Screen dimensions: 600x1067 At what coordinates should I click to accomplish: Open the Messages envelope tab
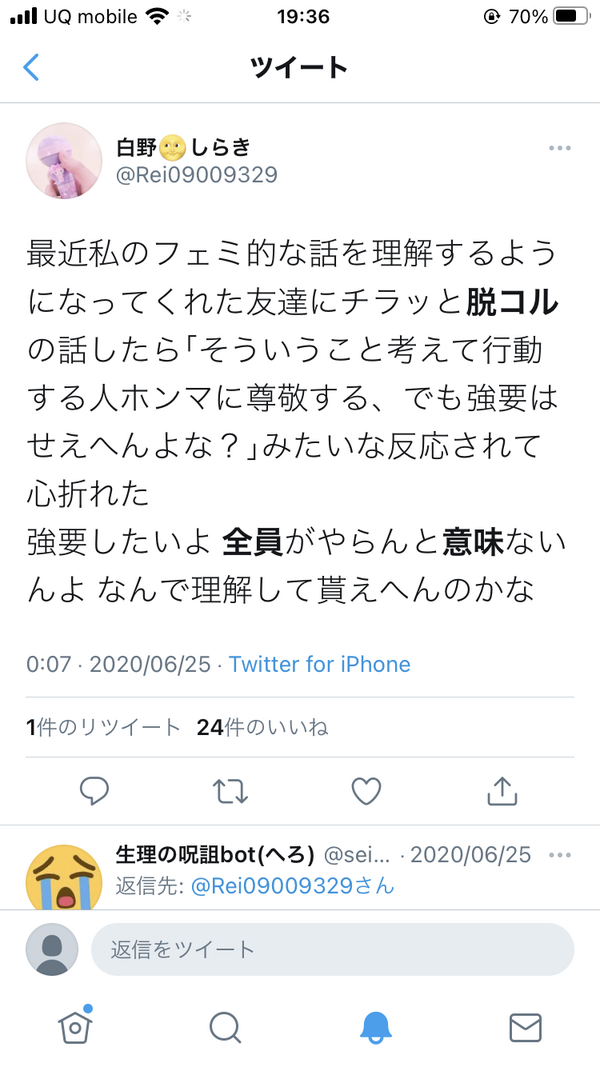(x=525, y=1027)
